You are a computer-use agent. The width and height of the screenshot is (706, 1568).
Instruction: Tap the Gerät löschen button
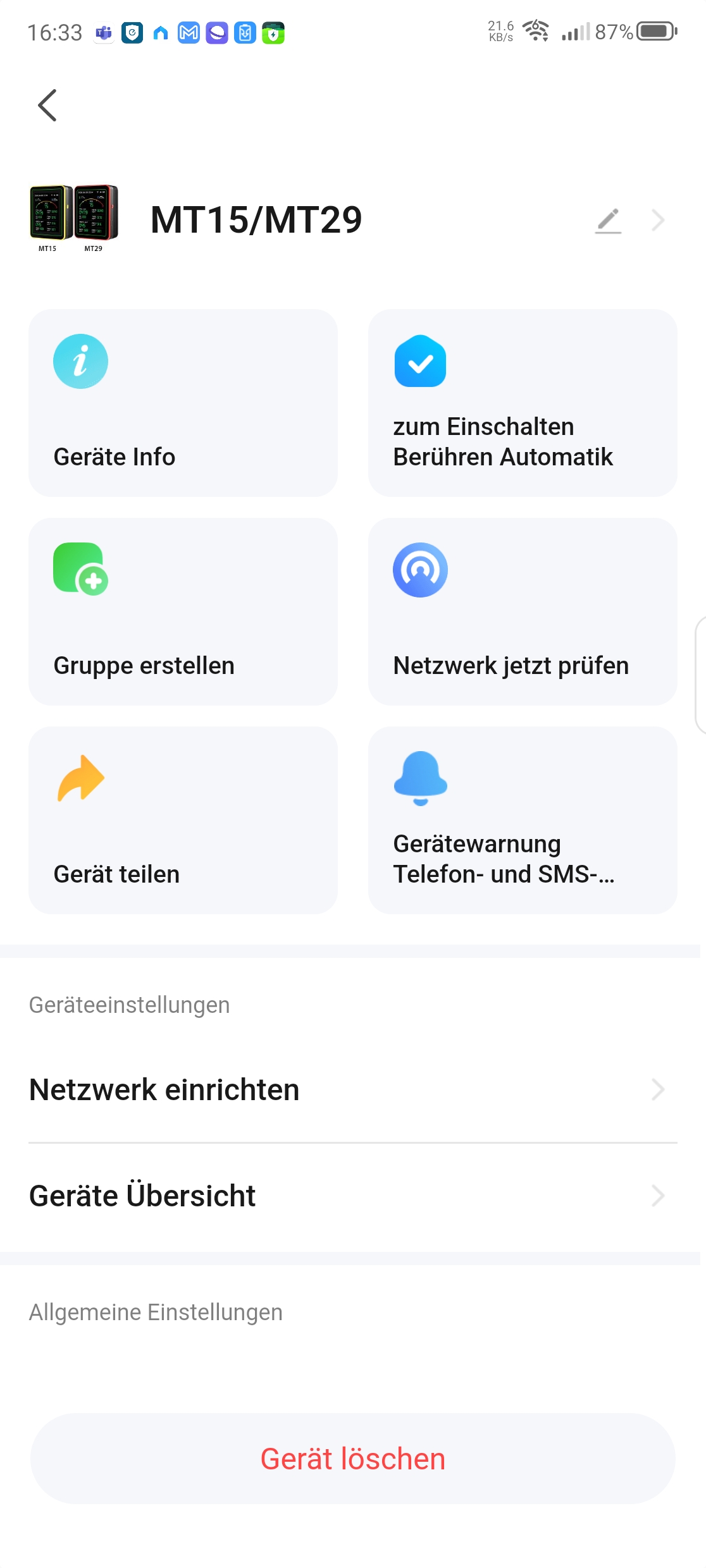click(352, 1459)
